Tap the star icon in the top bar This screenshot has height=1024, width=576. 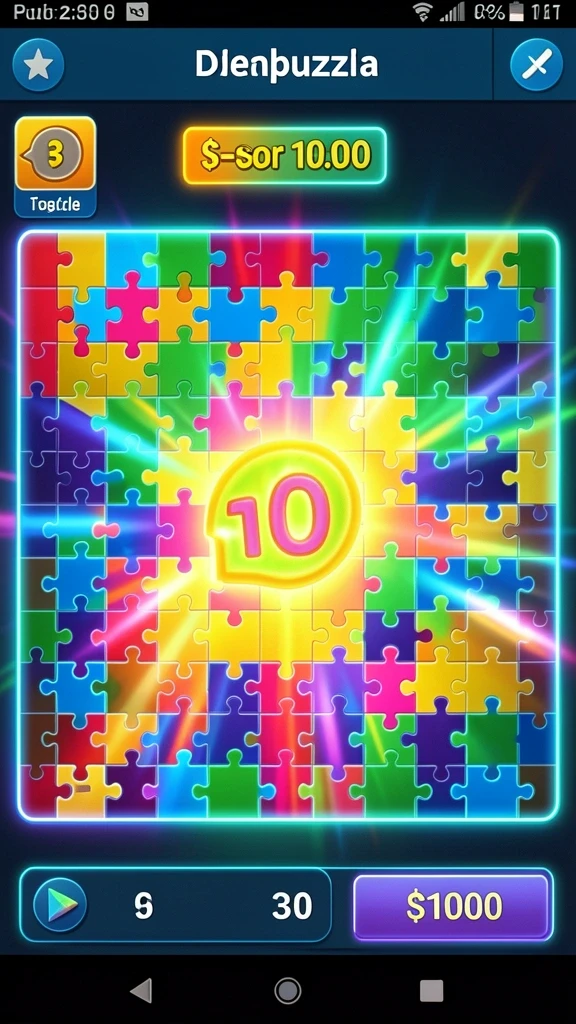pyautogui.click(x=38, y=65)
